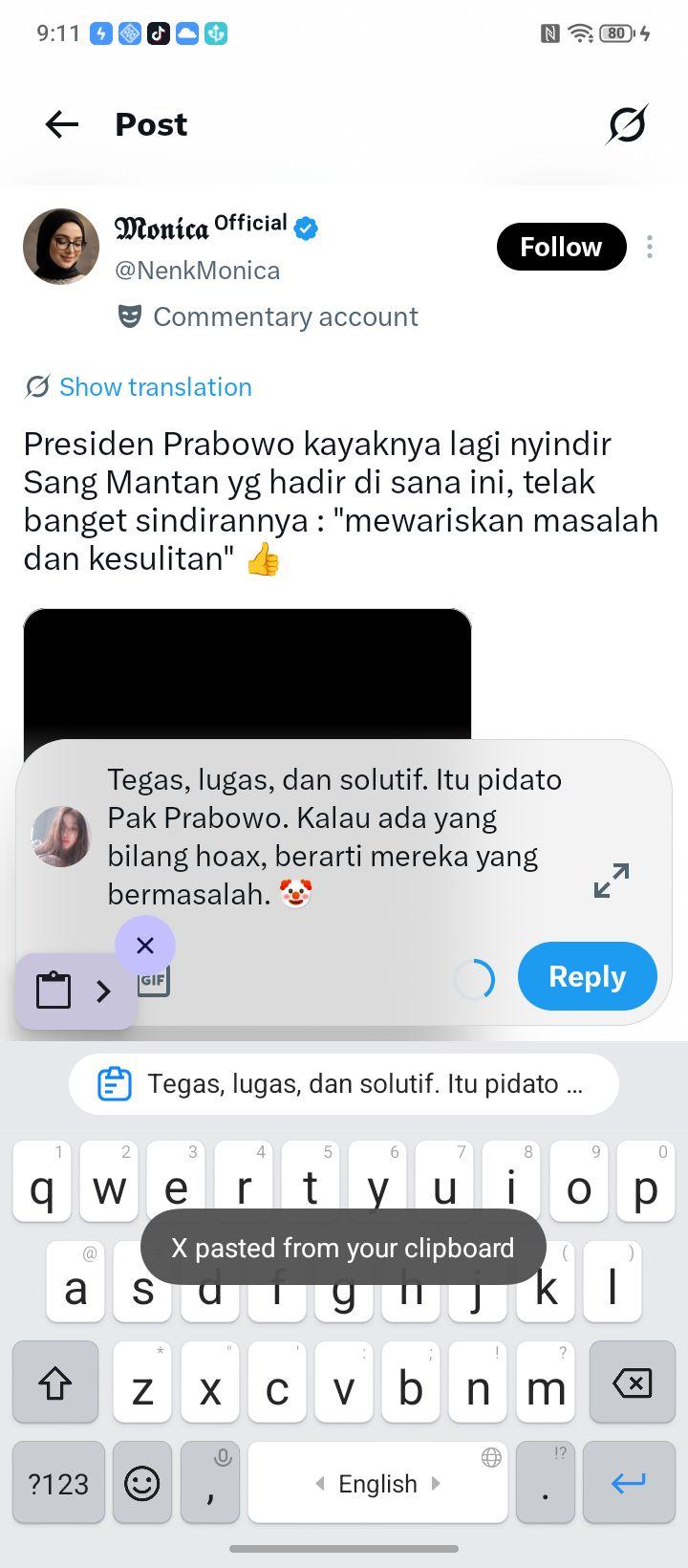Tap the keyboard backspace key
This screenshot has width=688, height=1568.
[632, 1383]
